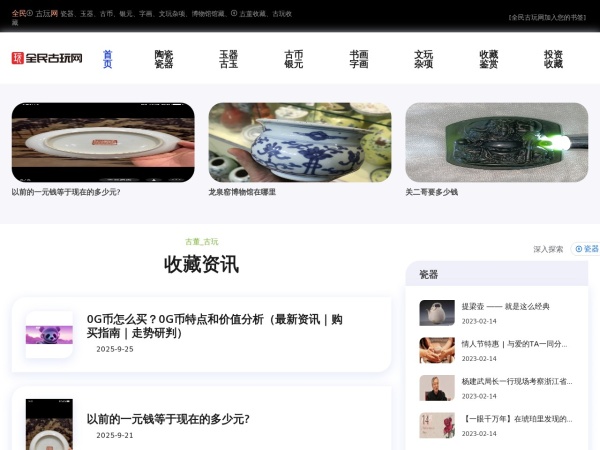Image resolution: width=600 pixels, height=450 pixels.
Task: Open the 陶瓷瓷器 navigation section
Action: pos(164,59)
